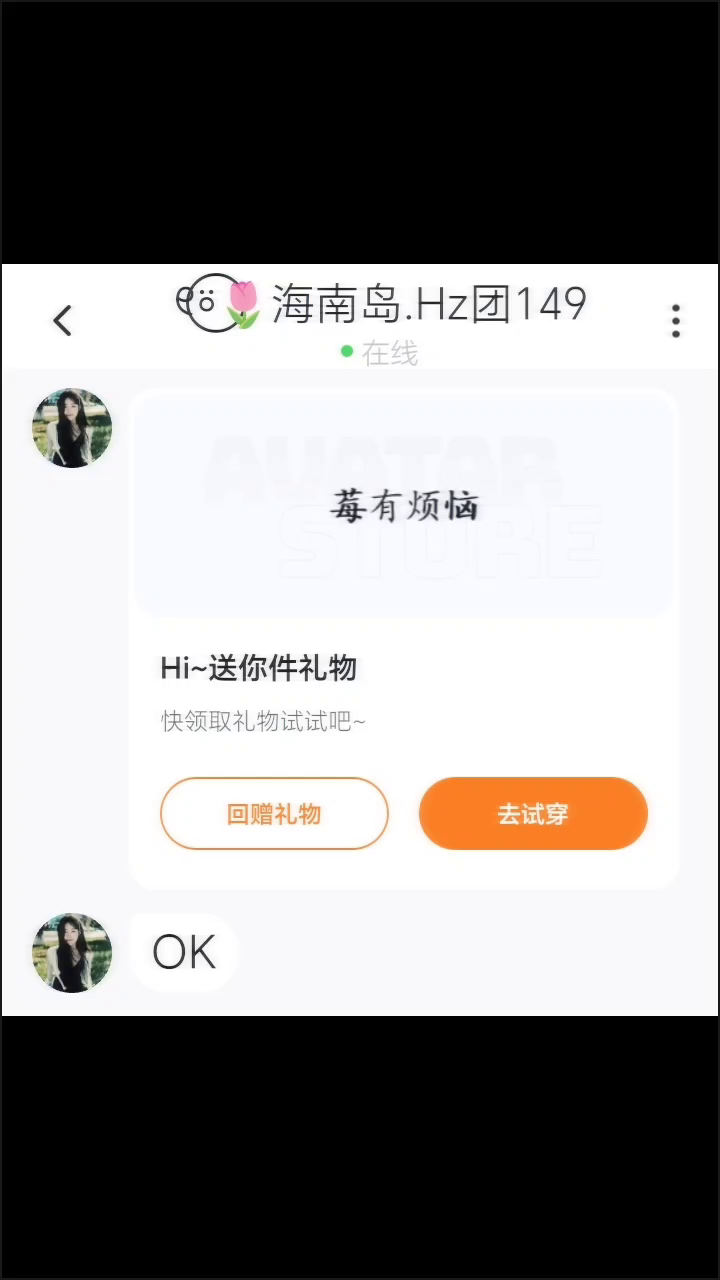The width and height of the screenshot is (720, 1280).
Task: Open the 莓有烦恼 gift card image
Action: coord(404,506)
